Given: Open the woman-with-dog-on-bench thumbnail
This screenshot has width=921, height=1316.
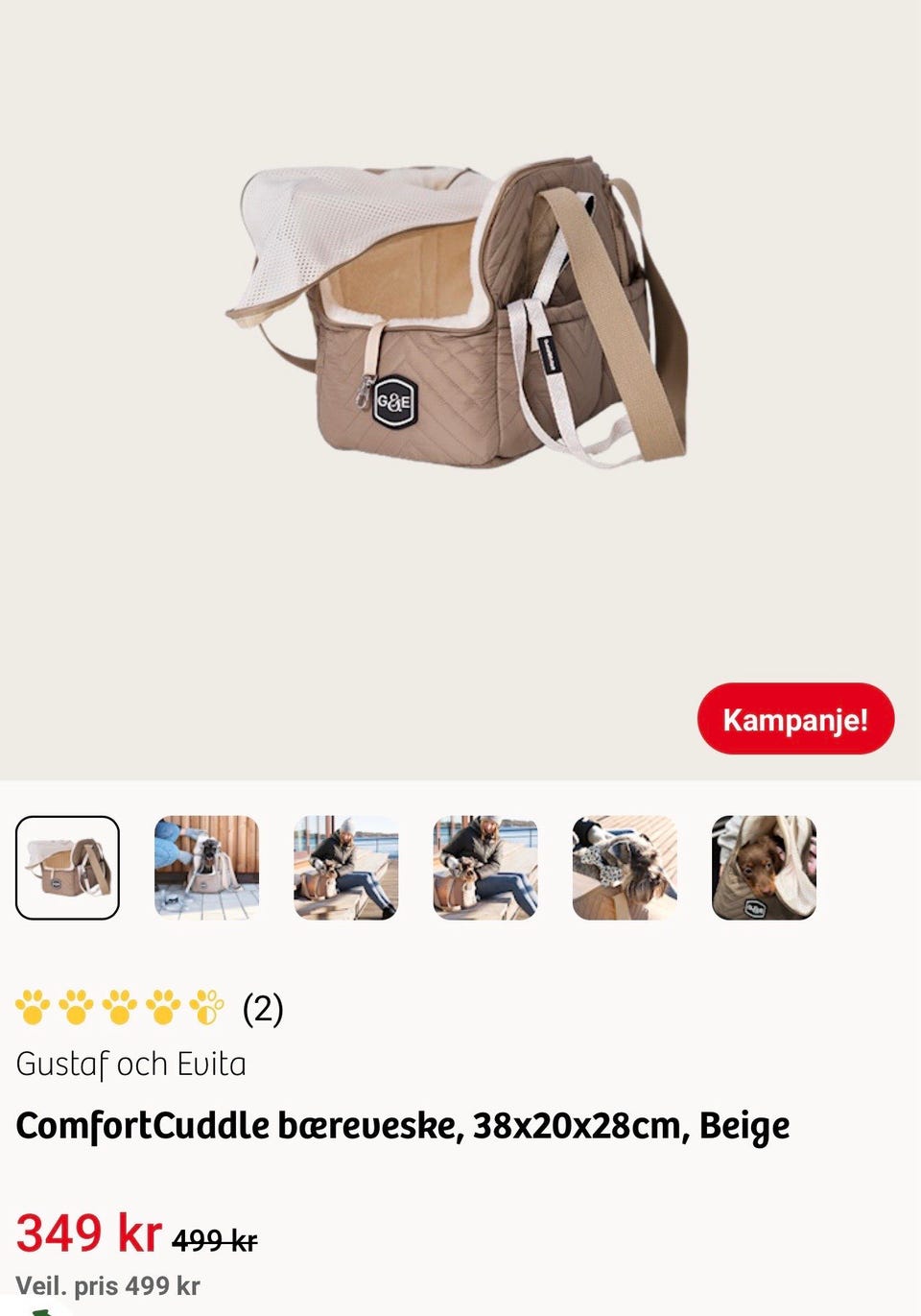Looking at the screenshot, I should [x=344, y=867].
